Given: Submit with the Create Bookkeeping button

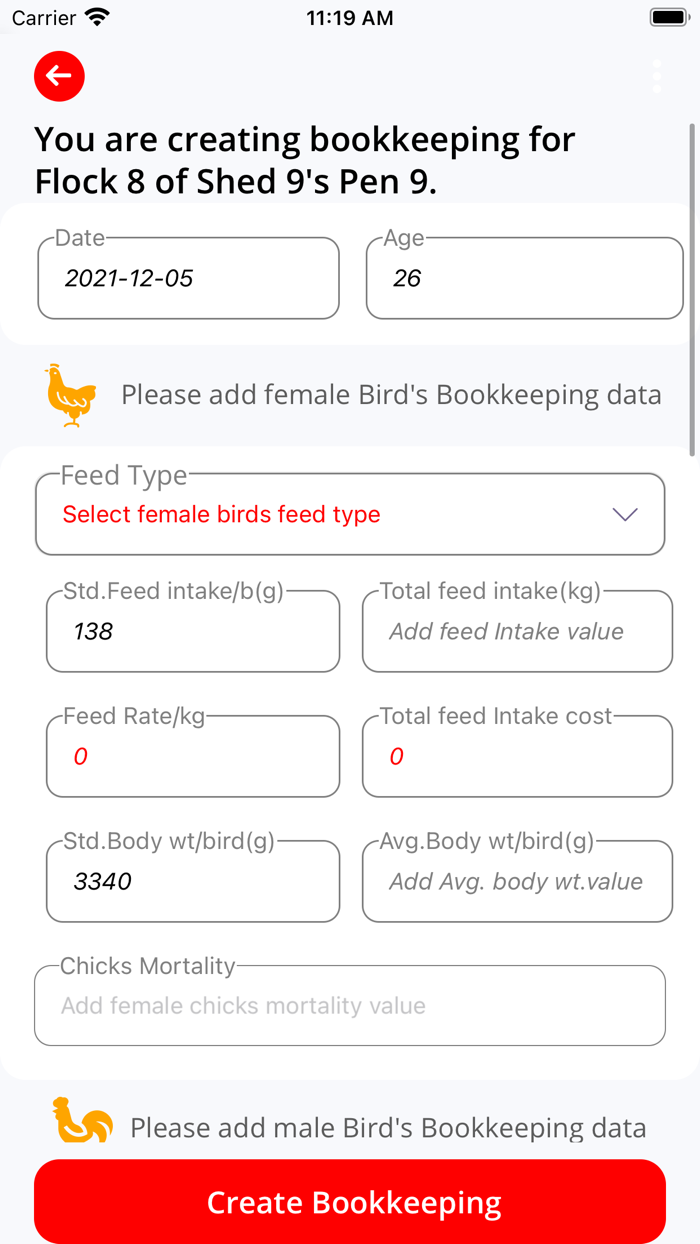Looking at the screenshot, I should point(350,1202).
